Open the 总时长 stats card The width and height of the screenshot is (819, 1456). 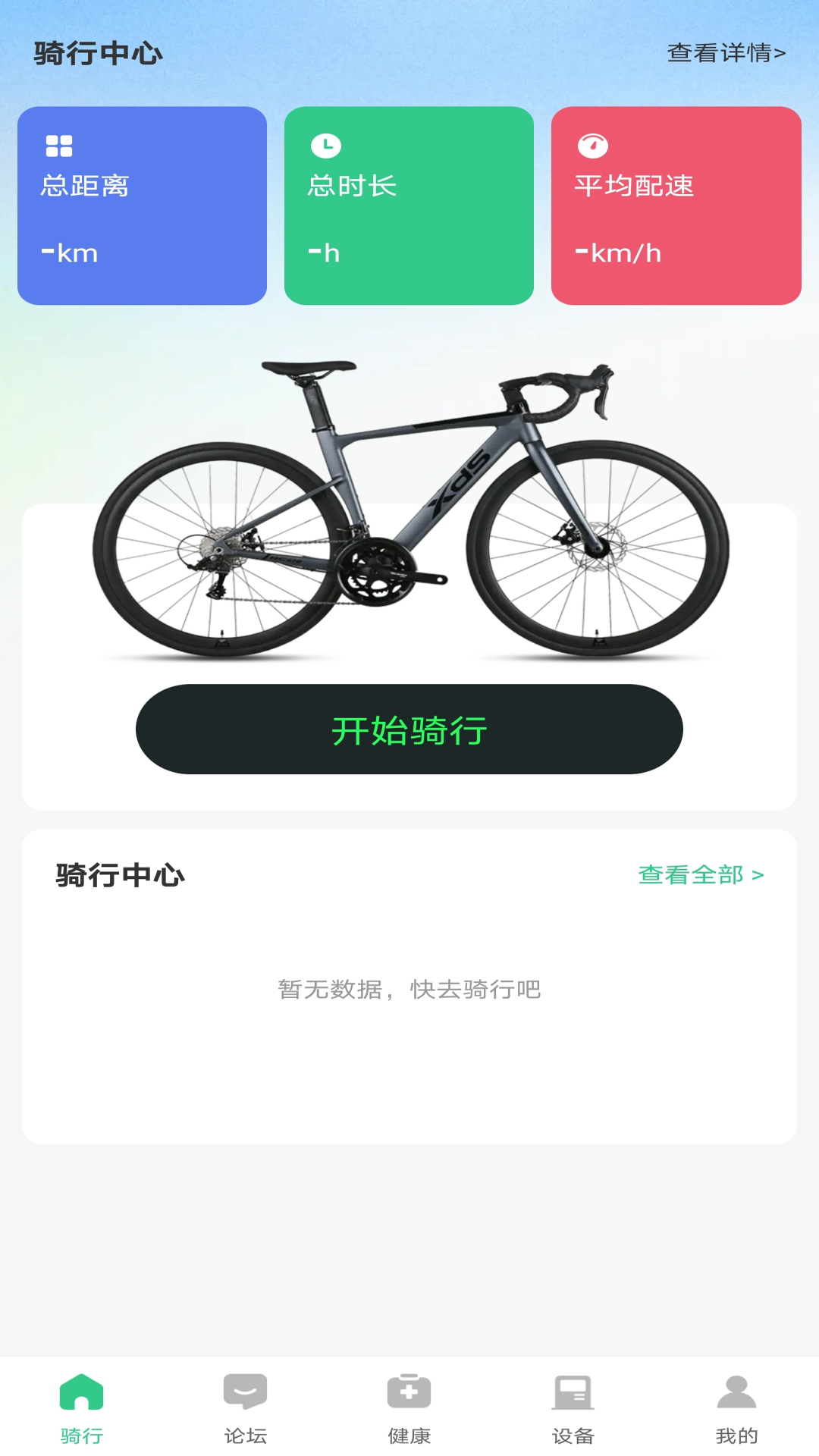[x=409, y=206]
